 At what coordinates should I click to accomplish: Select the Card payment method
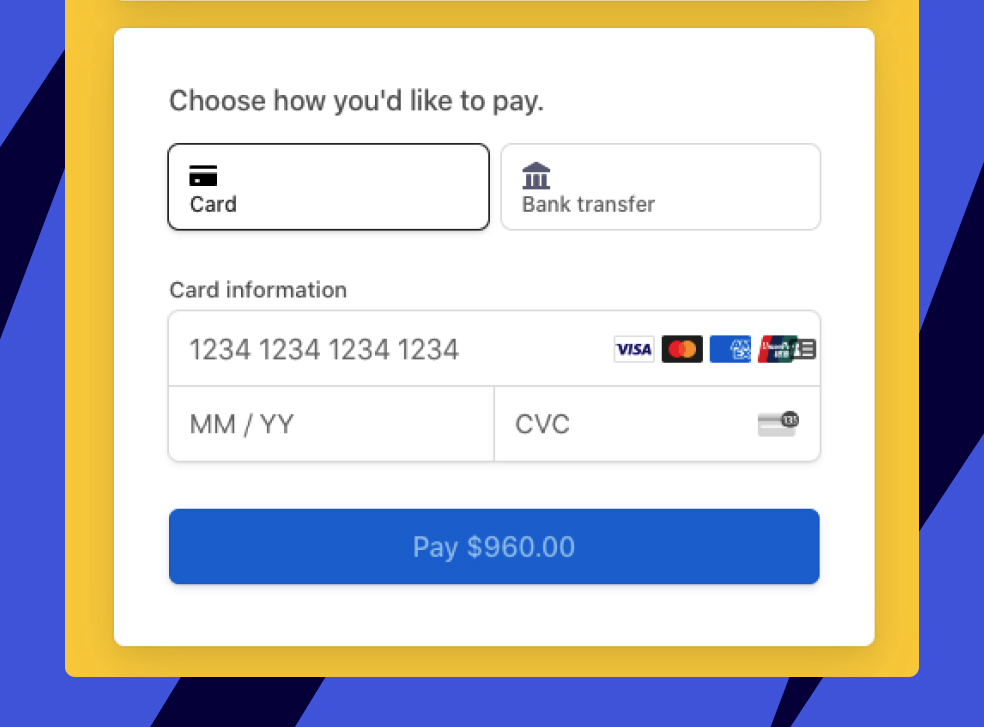[x=328, y=187]
